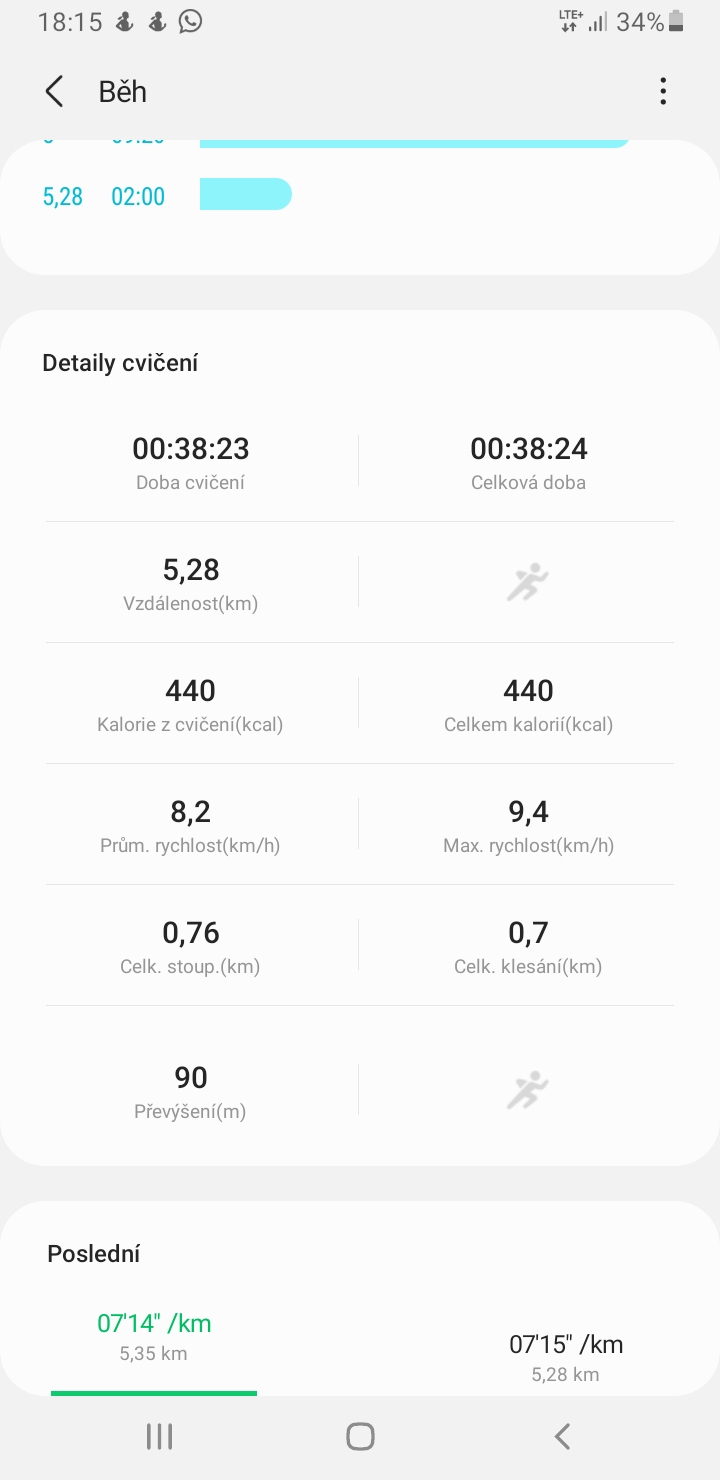
Task: Open the three-dot overflow menu
Action: [663, 92]
